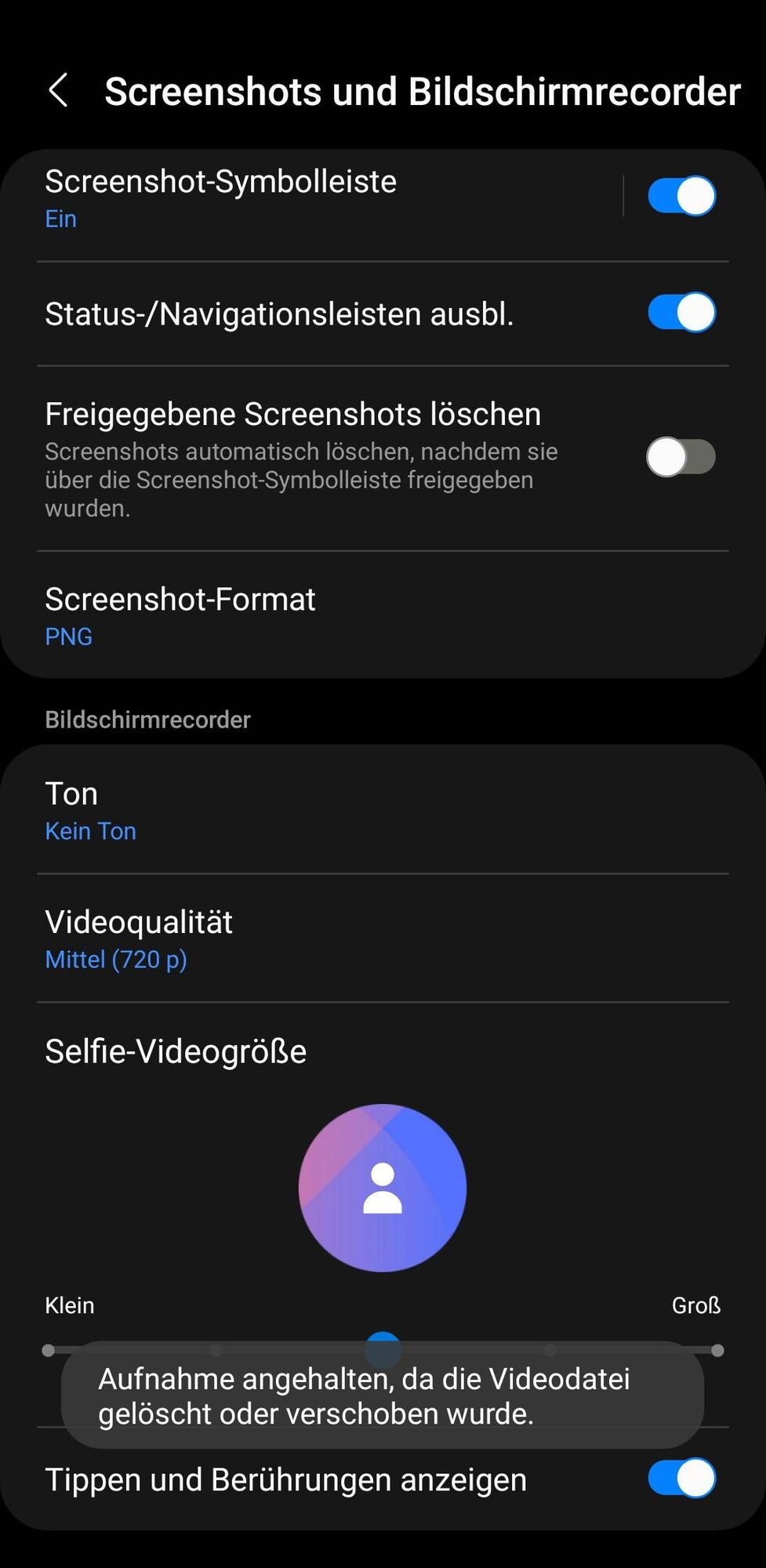Go back from Screenshots und Bildschirmrecorder
This screenshot has height=1568, width=766.
tap(59, 91)
